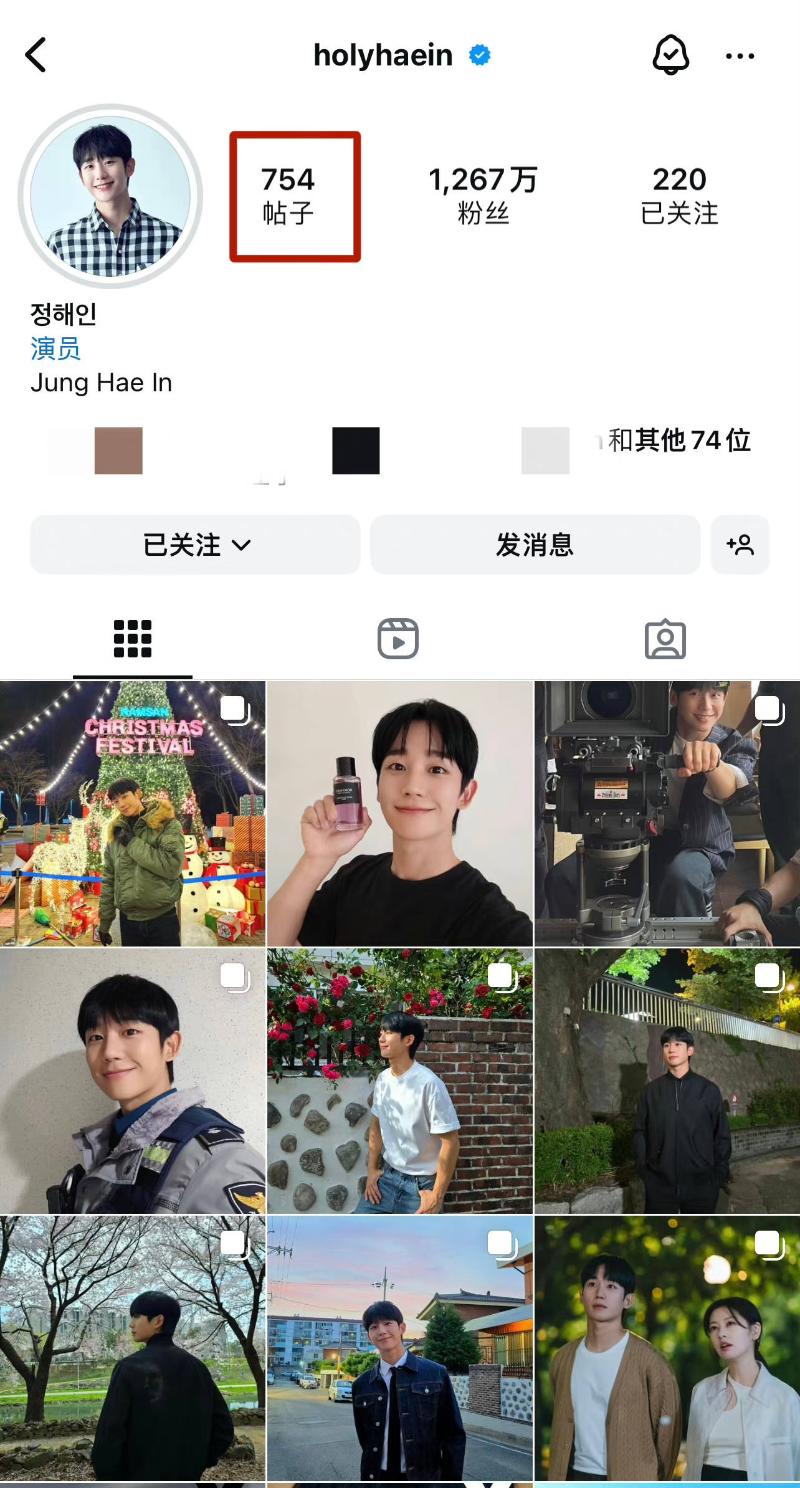Tap the mutual followers 和其他74位 line

click(678, 441)
